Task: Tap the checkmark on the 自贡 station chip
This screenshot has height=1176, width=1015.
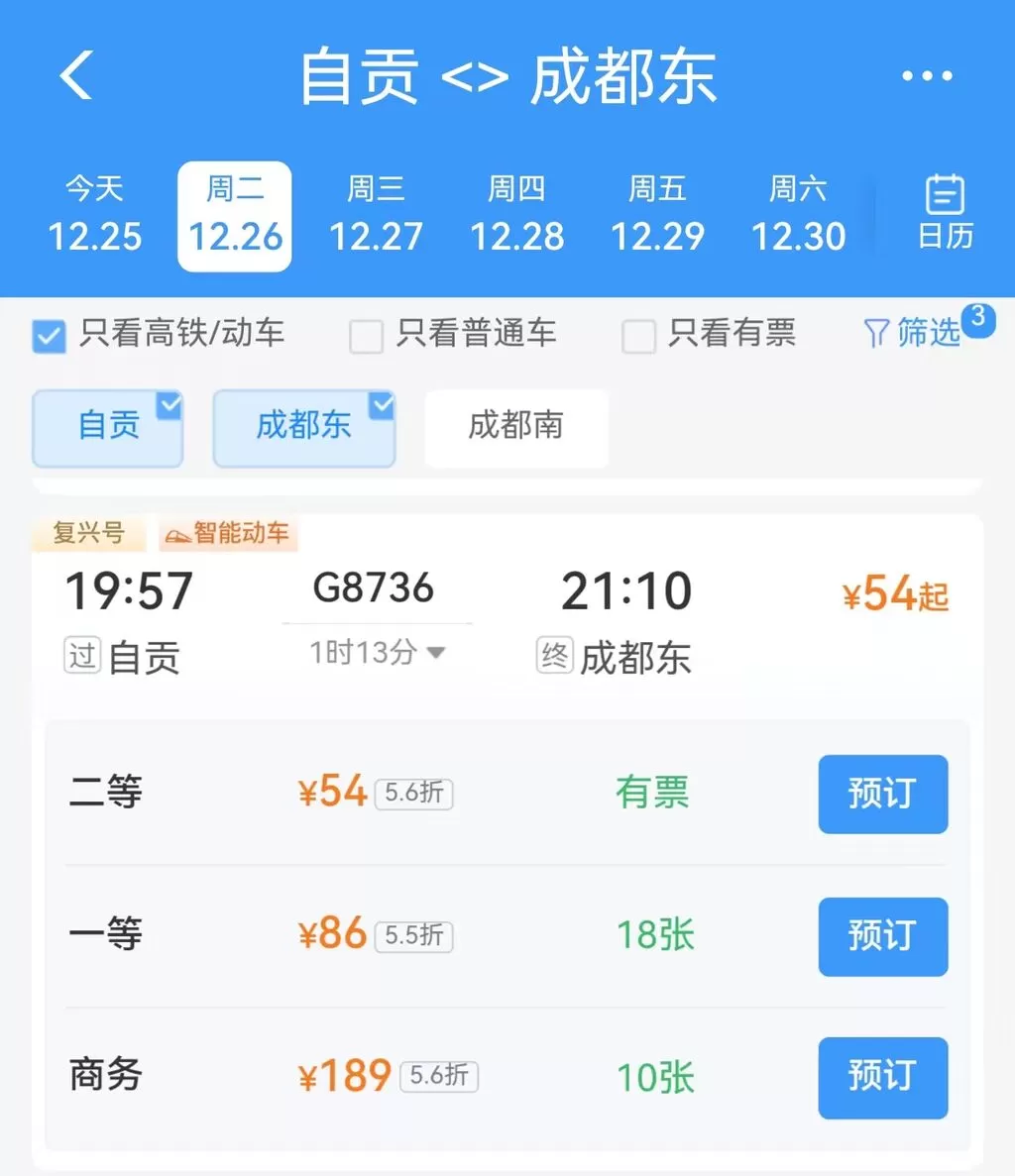Action: (x=170, y=403)
